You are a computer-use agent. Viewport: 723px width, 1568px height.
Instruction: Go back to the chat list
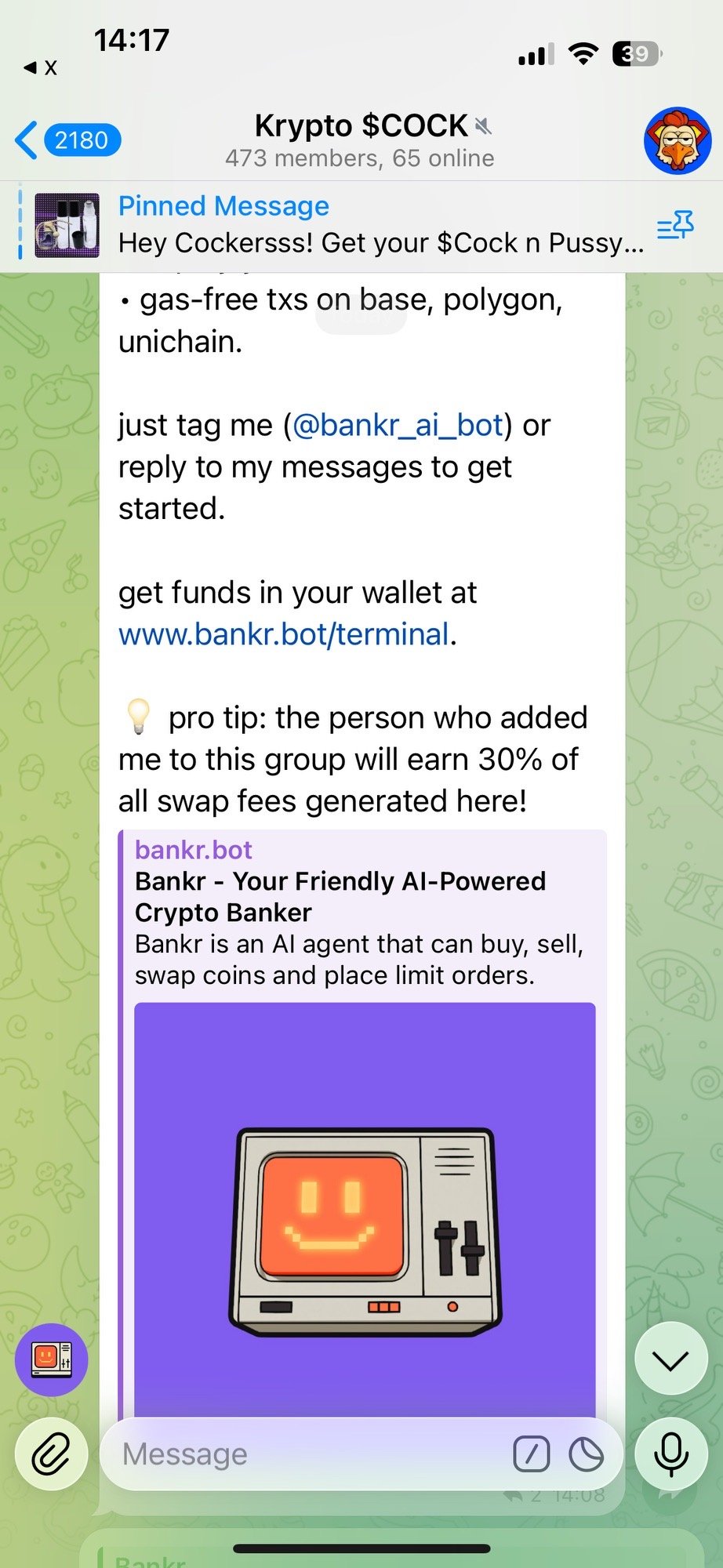tap(67, 141)
